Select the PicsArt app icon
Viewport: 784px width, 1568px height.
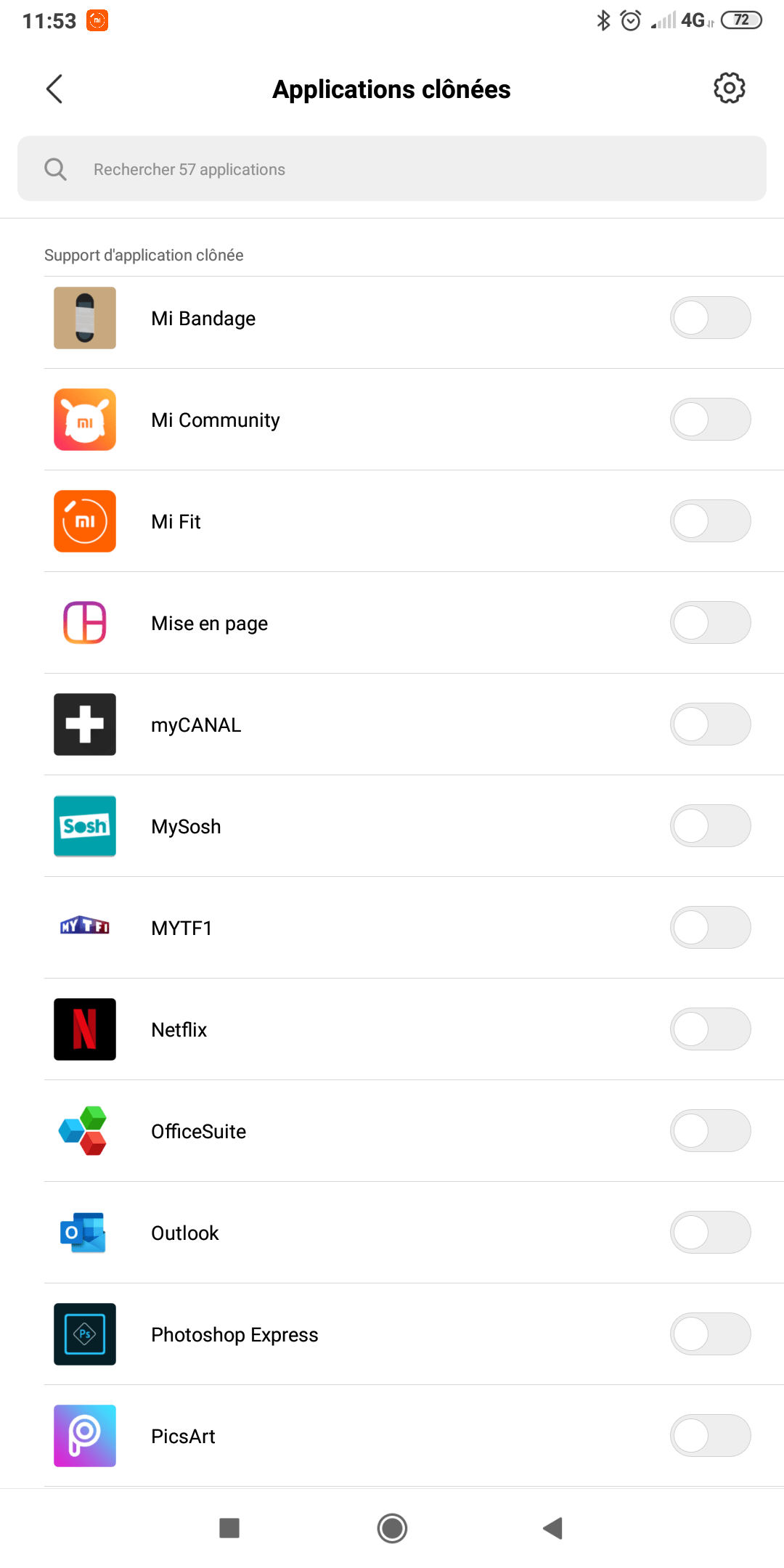pos(85,1436)
